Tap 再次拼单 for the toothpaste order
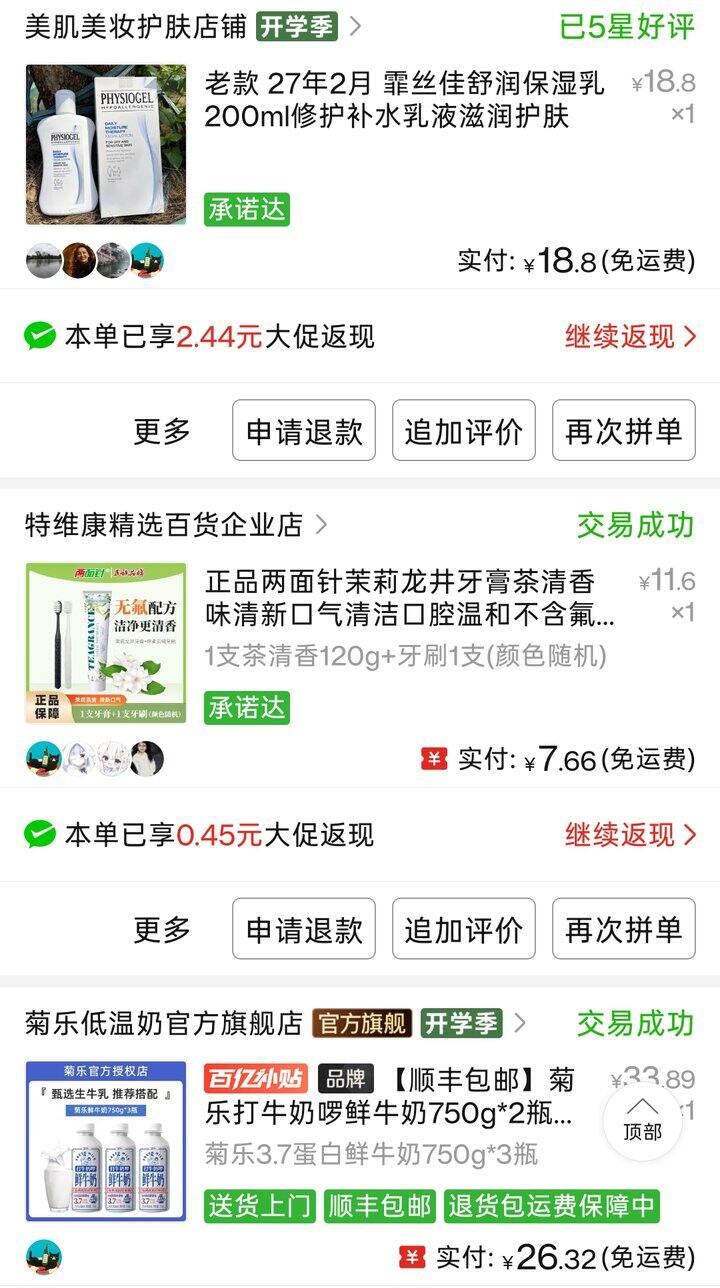This screenshot has width=720, height=1288. click(x=624, y=929)
